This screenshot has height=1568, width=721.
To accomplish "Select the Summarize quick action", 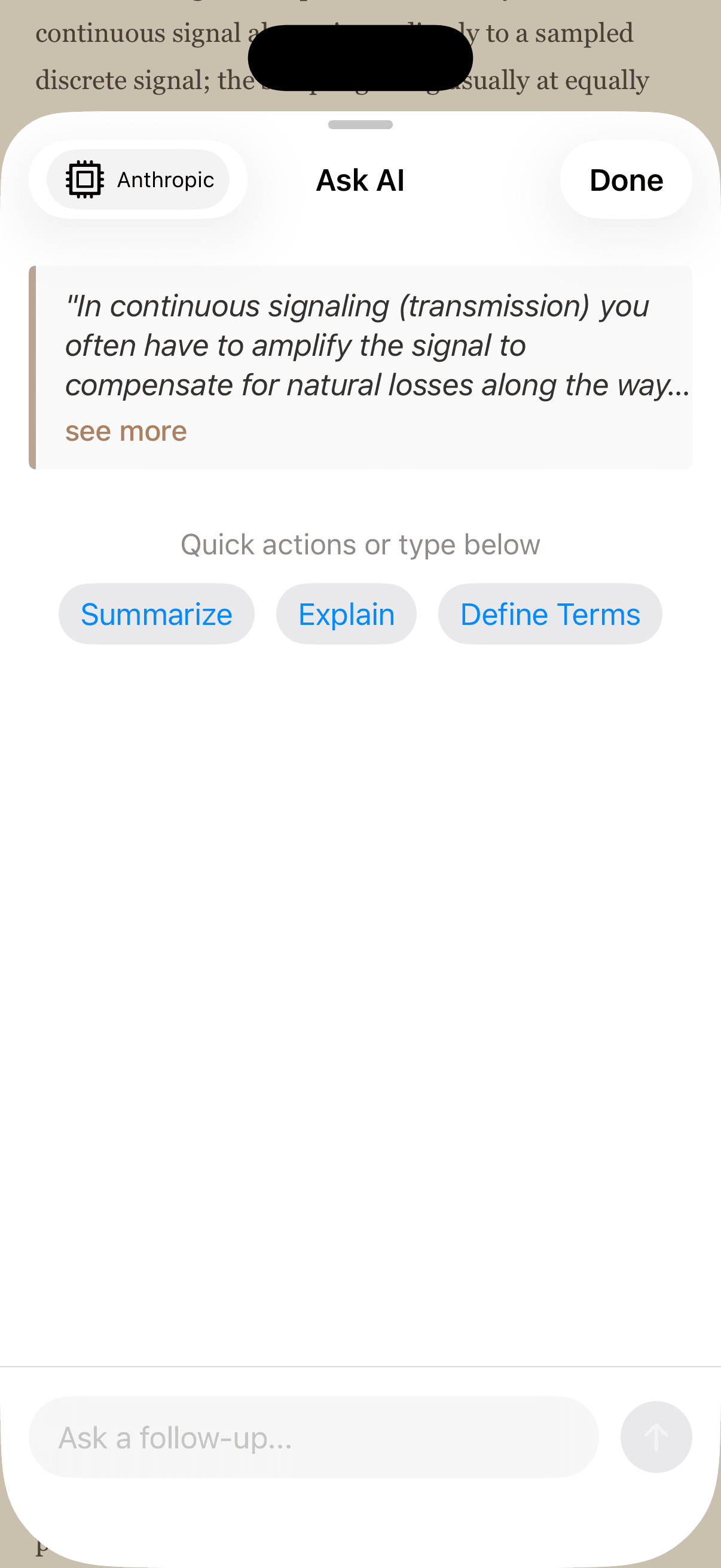I will coord(157,614).
